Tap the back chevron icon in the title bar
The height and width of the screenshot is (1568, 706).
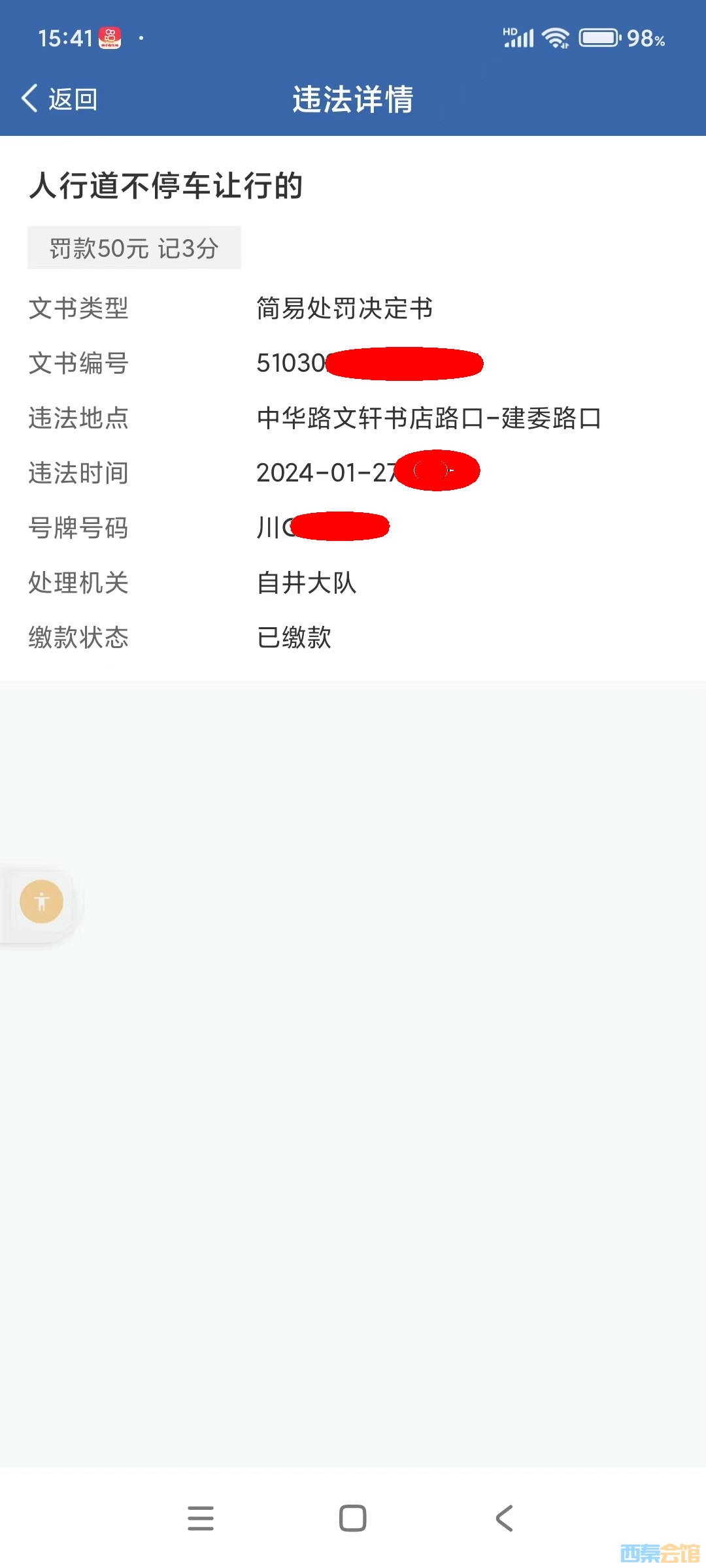click(29, 98)
